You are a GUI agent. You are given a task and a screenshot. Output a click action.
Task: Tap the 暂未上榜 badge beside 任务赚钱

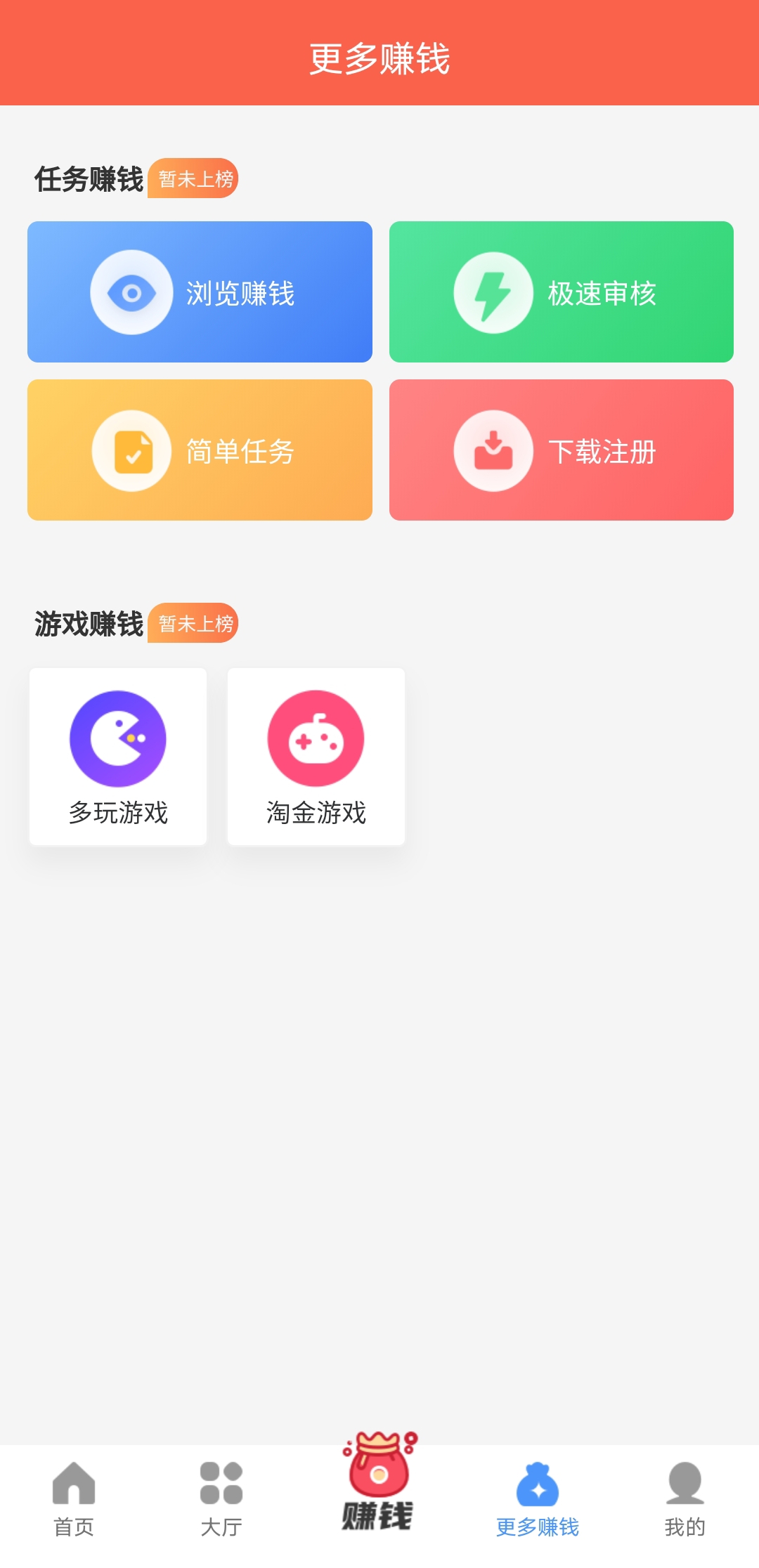pyautogui.click(x=193, y=178)
